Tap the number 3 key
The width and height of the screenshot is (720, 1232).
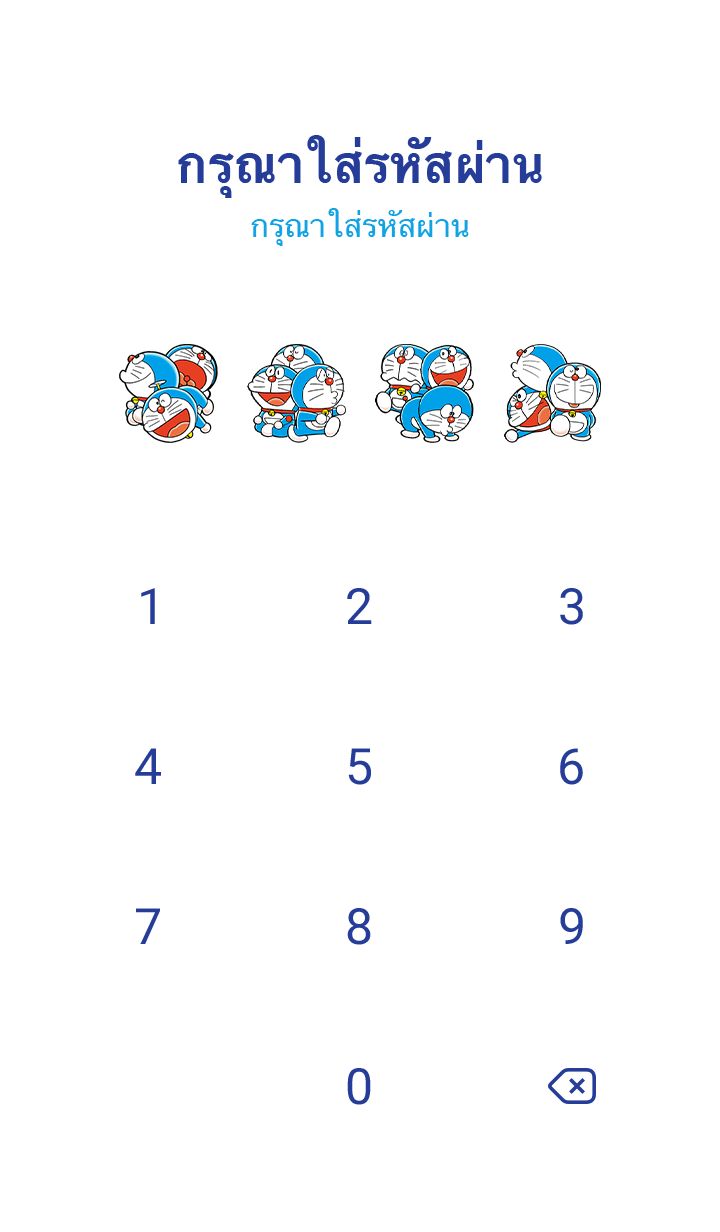tap(571, 607)
